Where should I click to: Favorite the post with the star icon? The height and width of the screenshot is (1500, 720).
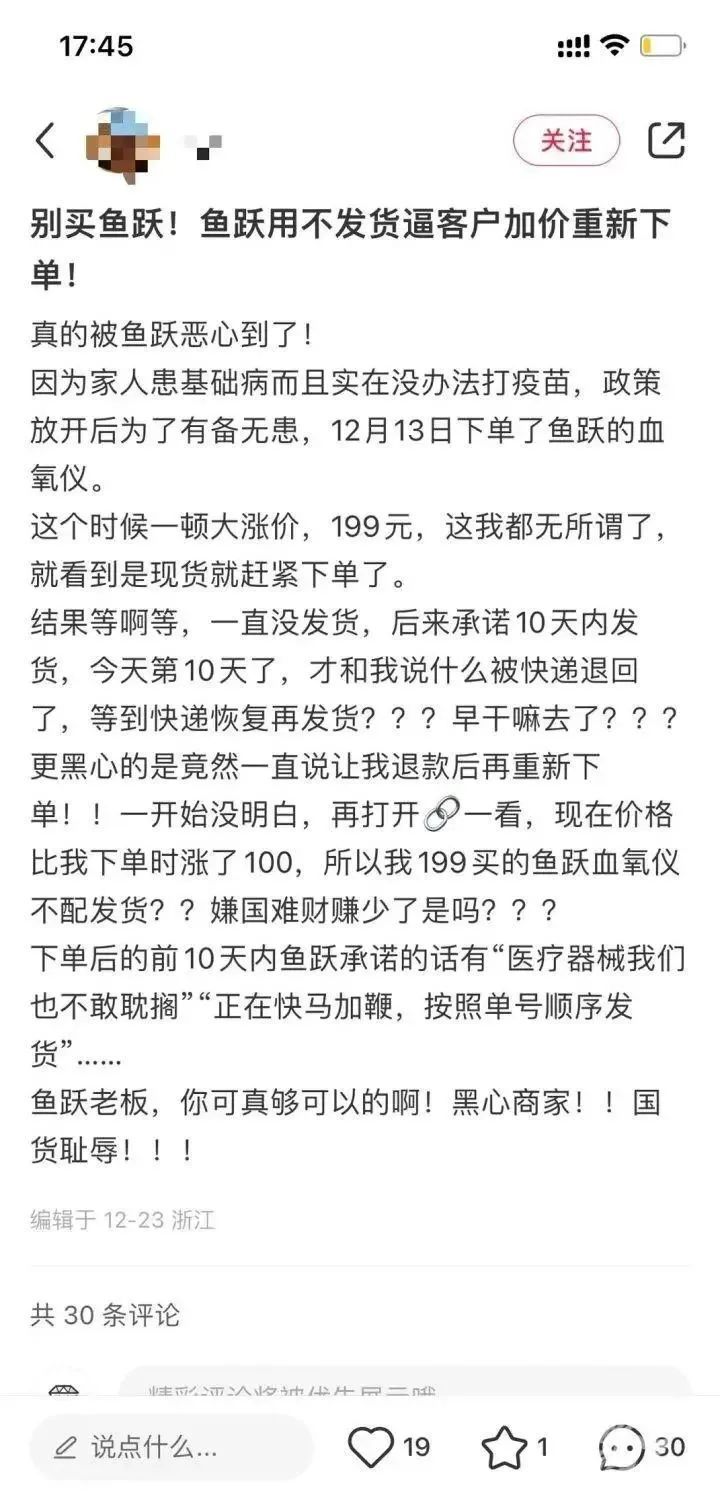click(x=503, y=1447)
